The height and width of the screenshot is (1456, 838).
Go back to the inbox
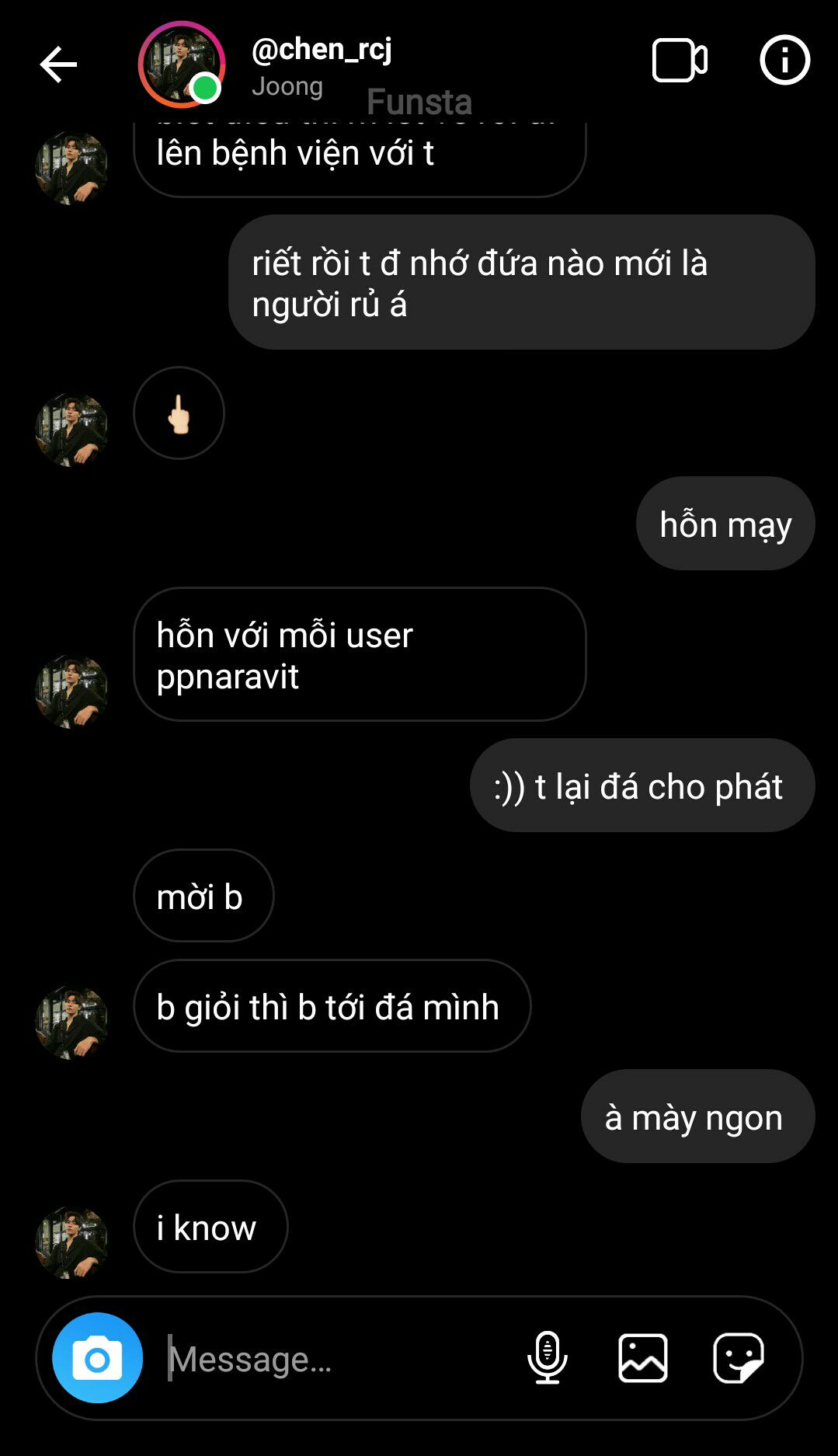click(58, 64)
